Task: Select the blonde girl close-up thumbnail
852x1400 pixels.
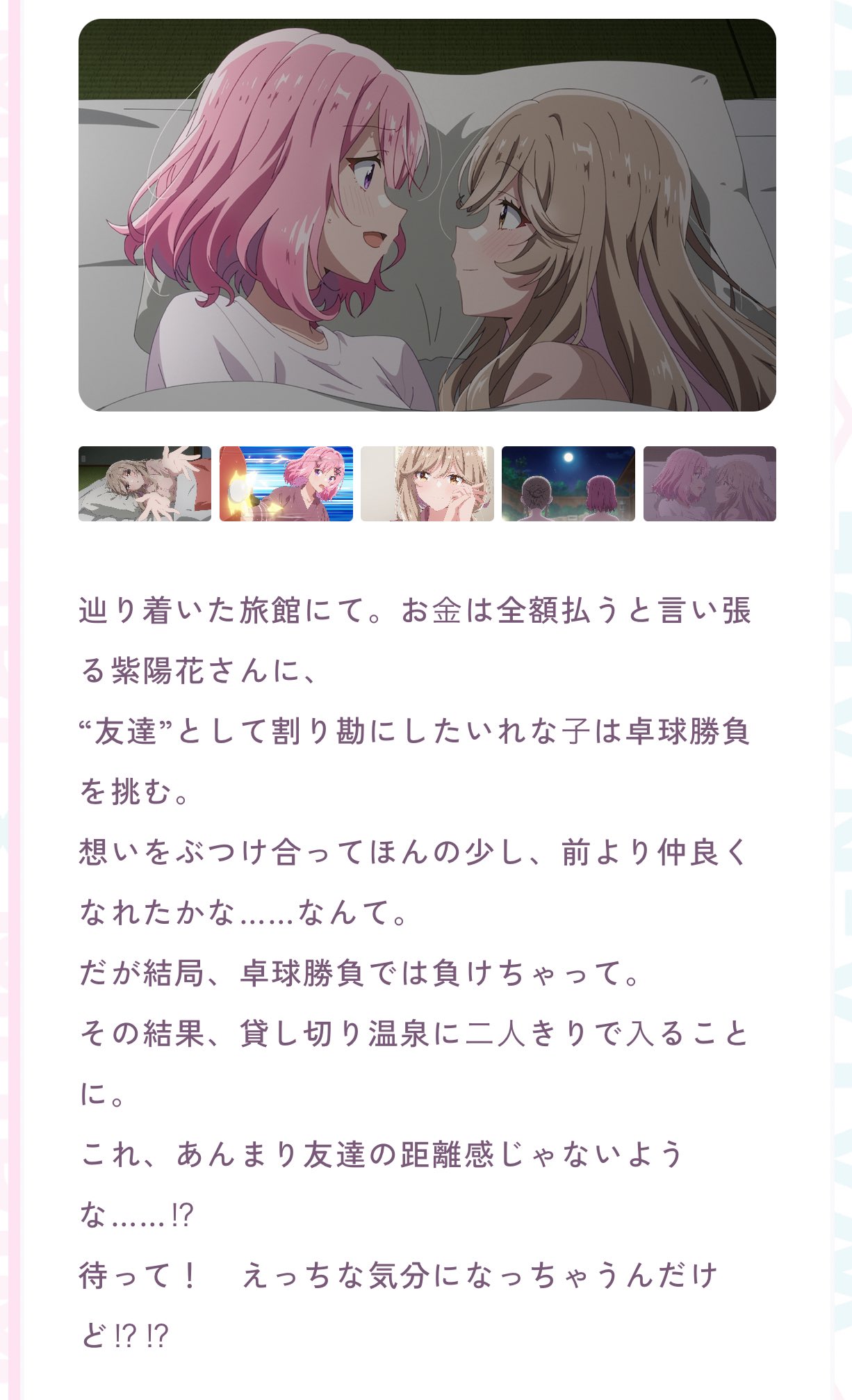Action: (x=427, y=484)
